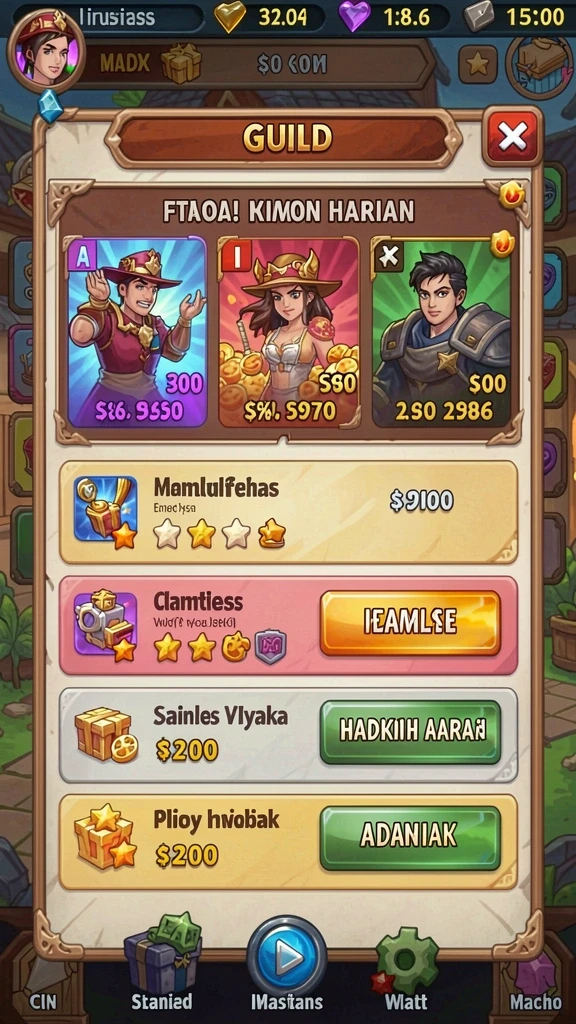
Task: Tap the star button in the top bar
Action: (x=478, y=64)
